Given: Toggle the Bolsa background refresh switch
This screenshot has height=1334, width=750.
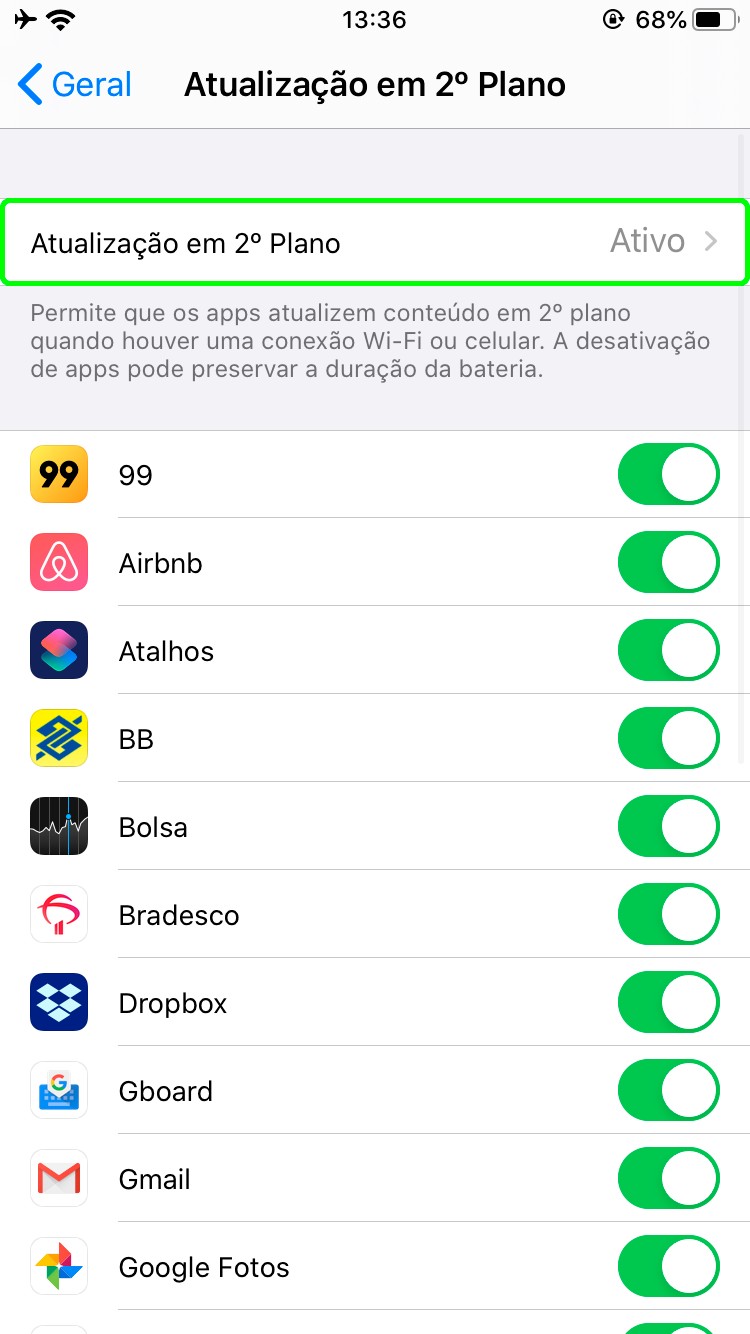Looking at the screenshot, I should tap(668, 827).
